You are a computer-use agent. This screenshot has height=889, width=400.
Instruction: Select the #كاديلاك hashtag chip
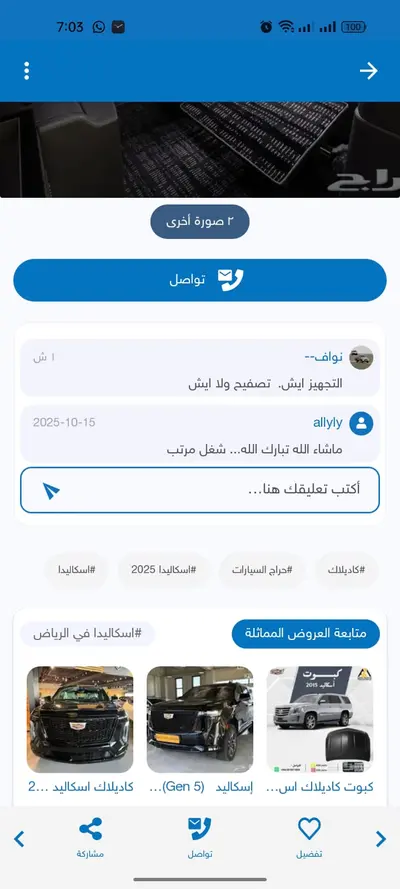tap(346, 569)
